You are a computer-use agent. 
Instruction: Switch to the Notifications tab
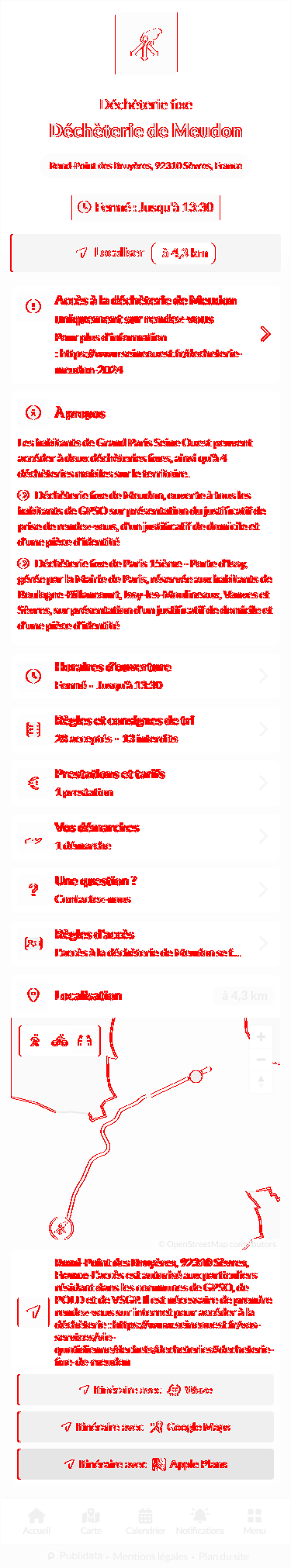(x=199, y=1521)
